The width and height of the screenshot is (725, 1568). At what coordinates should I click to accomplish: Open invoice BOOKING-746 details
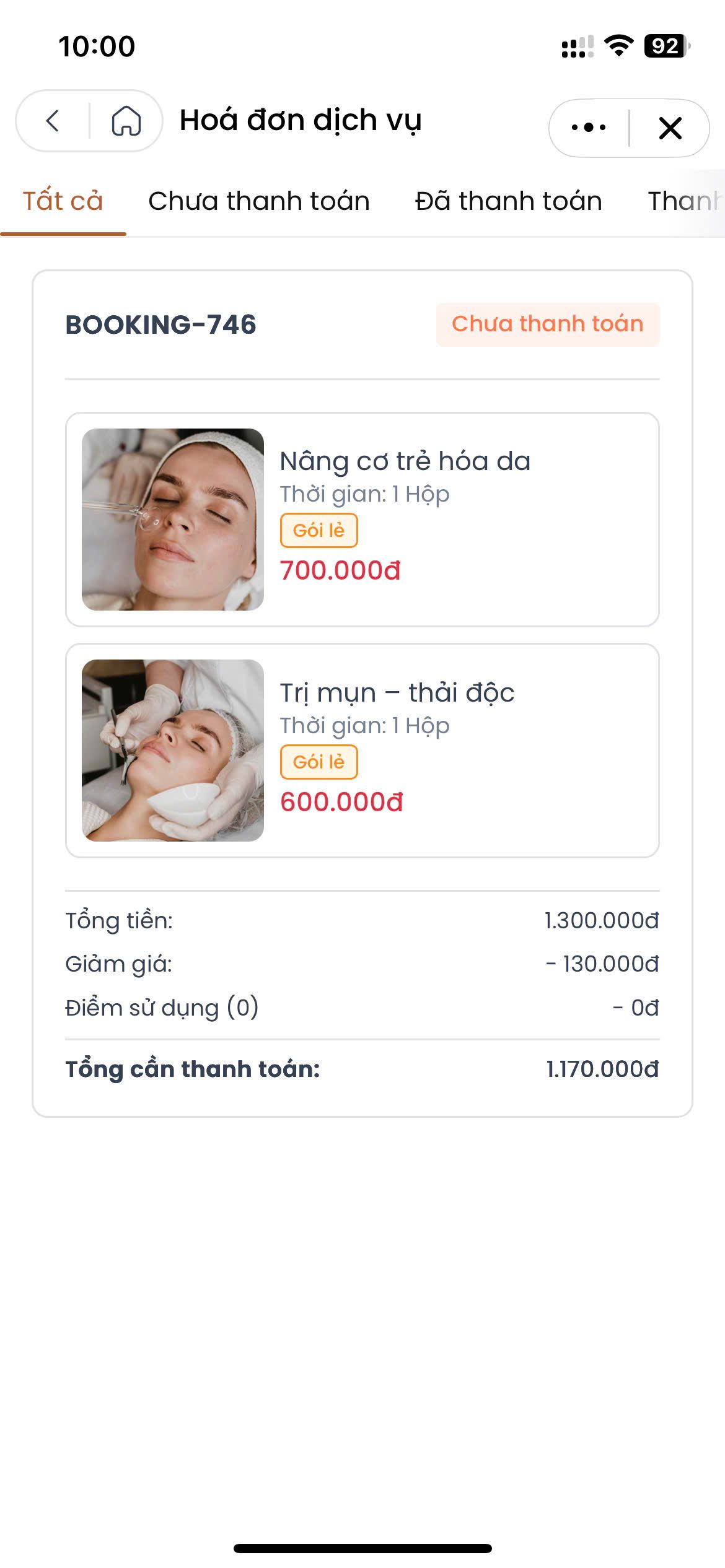tap(160, 325)
